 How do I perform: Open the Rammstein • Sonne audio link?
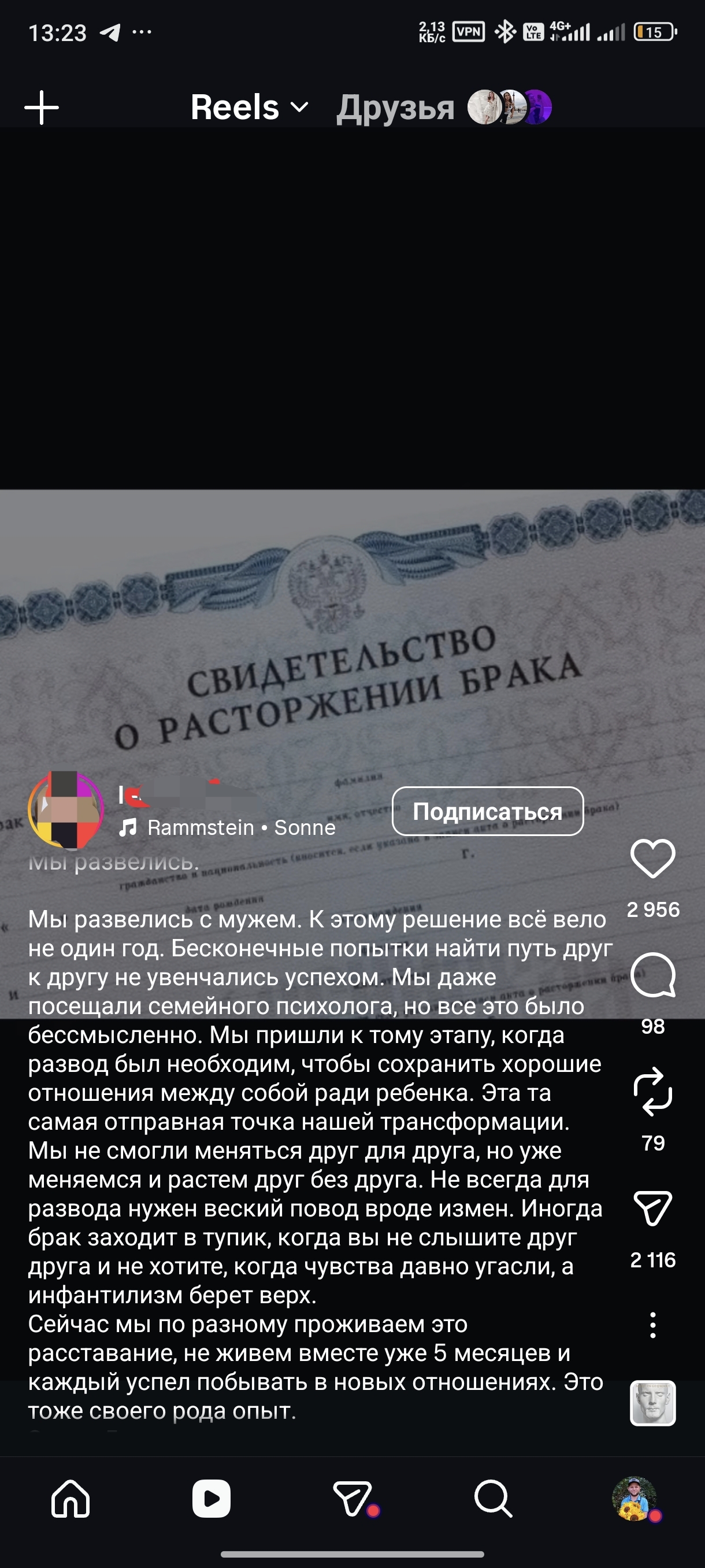(x=241, y=828)
